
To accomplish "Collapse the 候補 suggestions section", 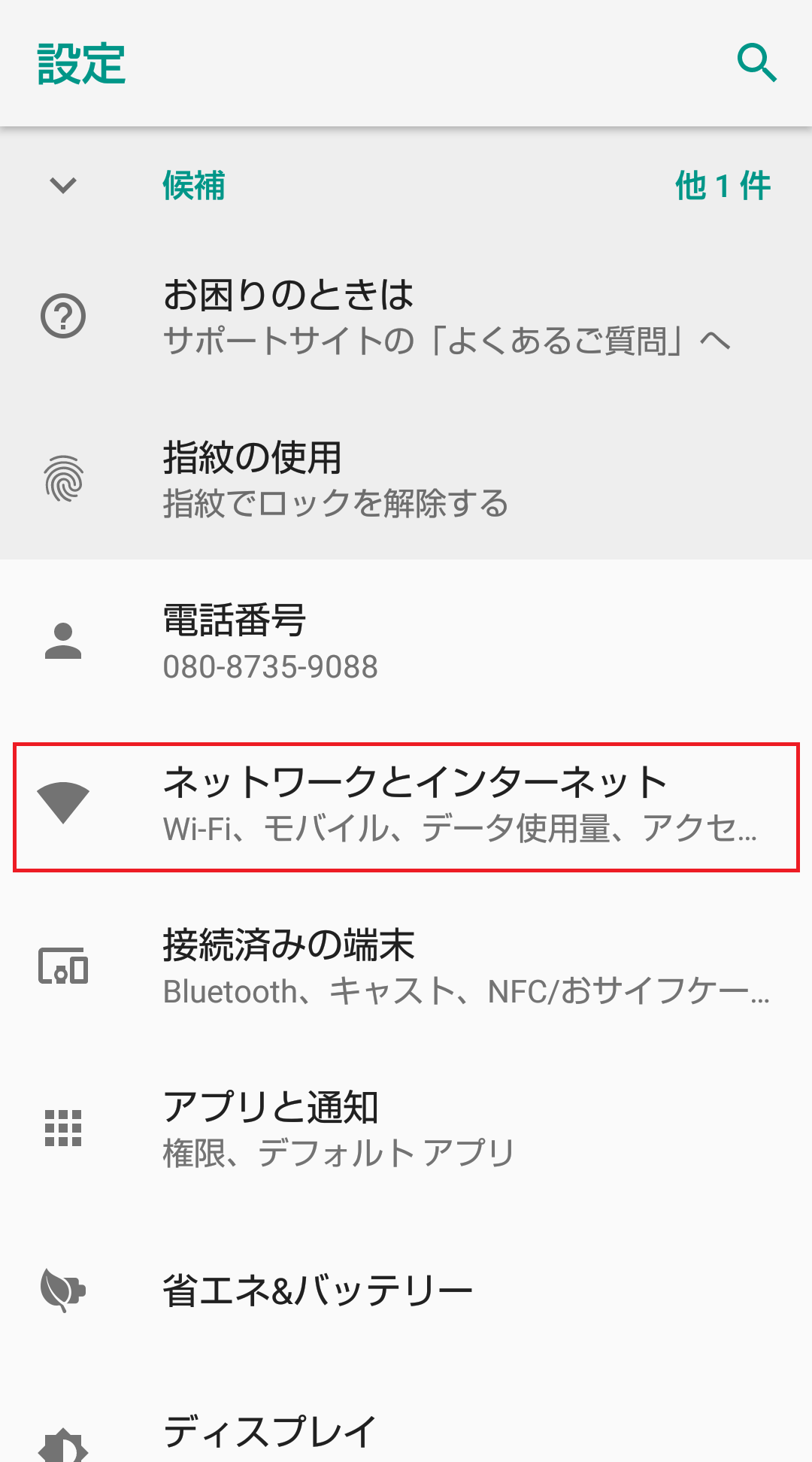I will point(63,185).
